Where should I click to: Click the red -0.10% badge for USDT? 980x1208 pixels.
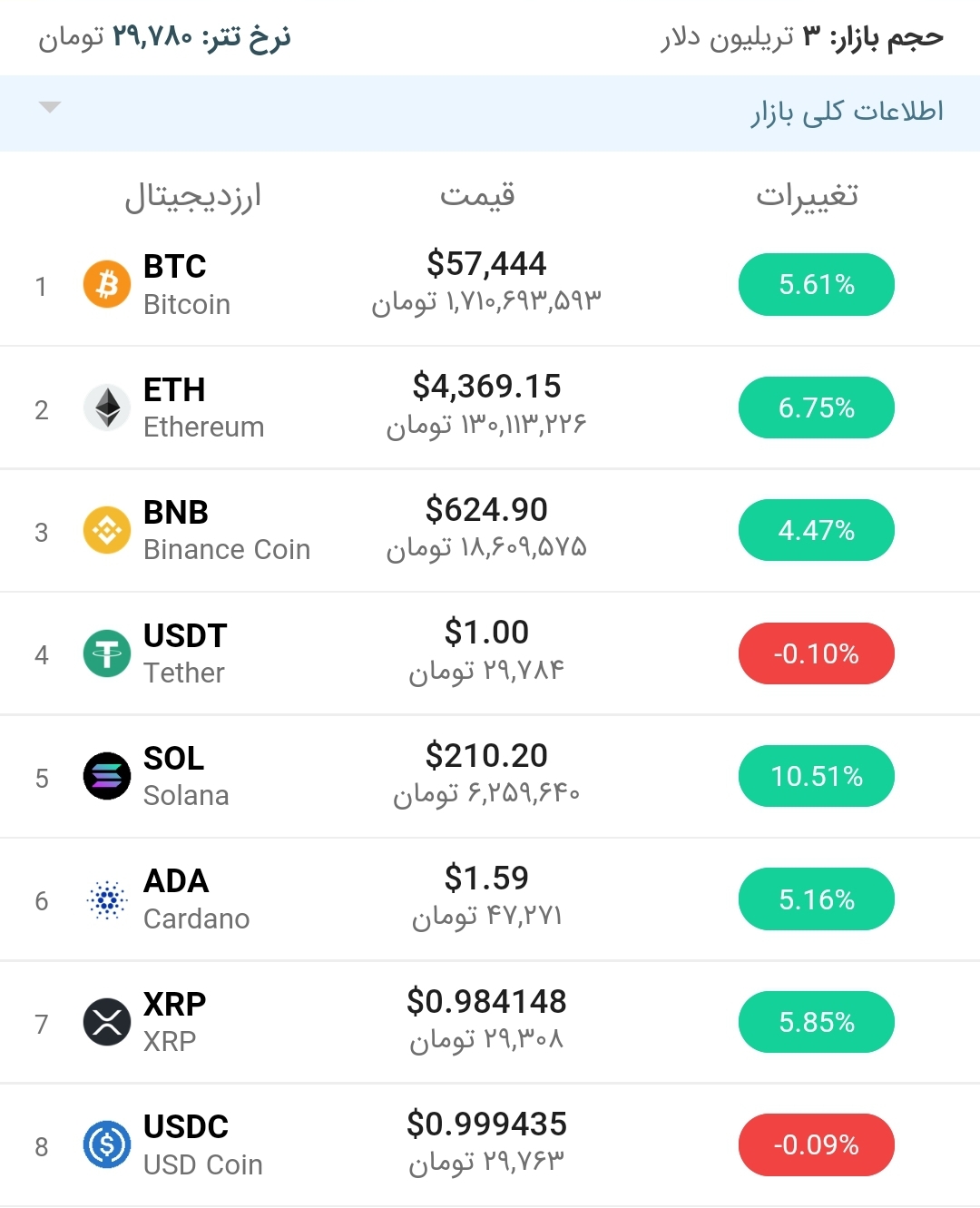click(x=816, y=653)
